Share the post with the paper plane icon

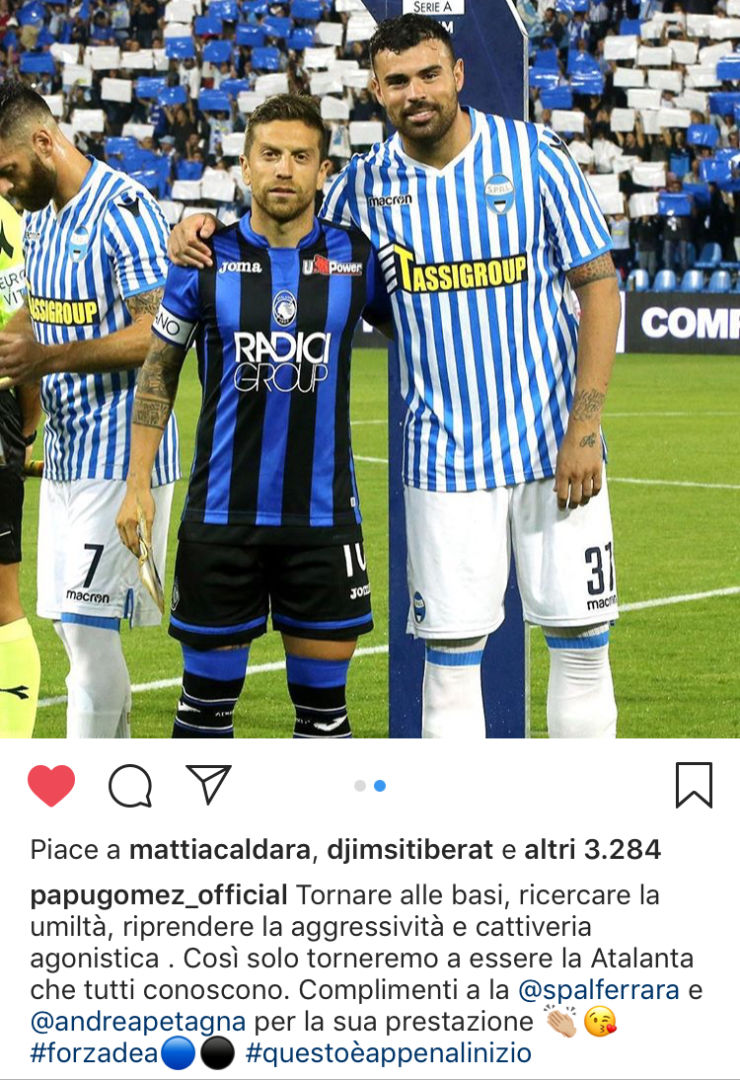(x=208, y=784)
